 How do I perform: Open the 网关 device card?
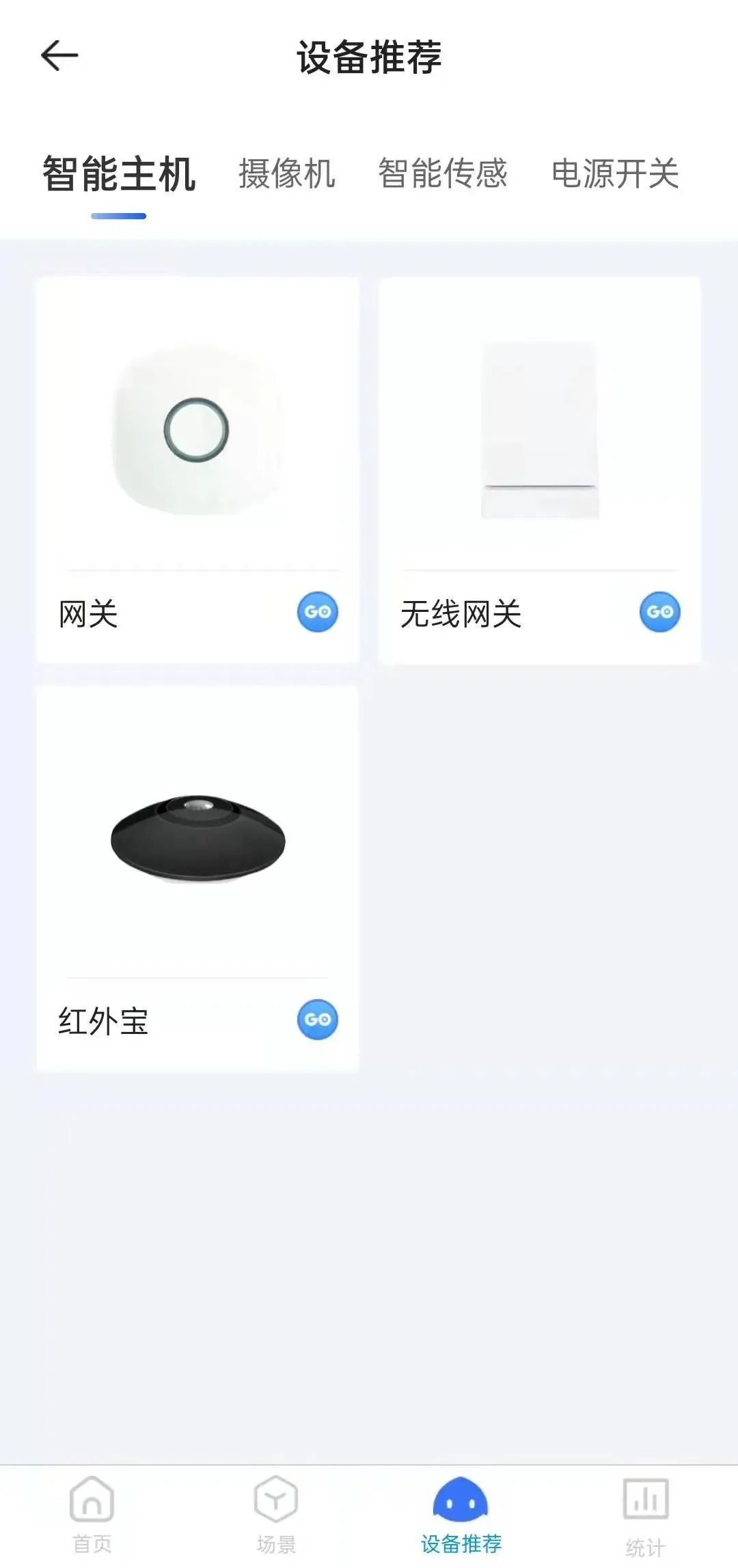(197, 430)
